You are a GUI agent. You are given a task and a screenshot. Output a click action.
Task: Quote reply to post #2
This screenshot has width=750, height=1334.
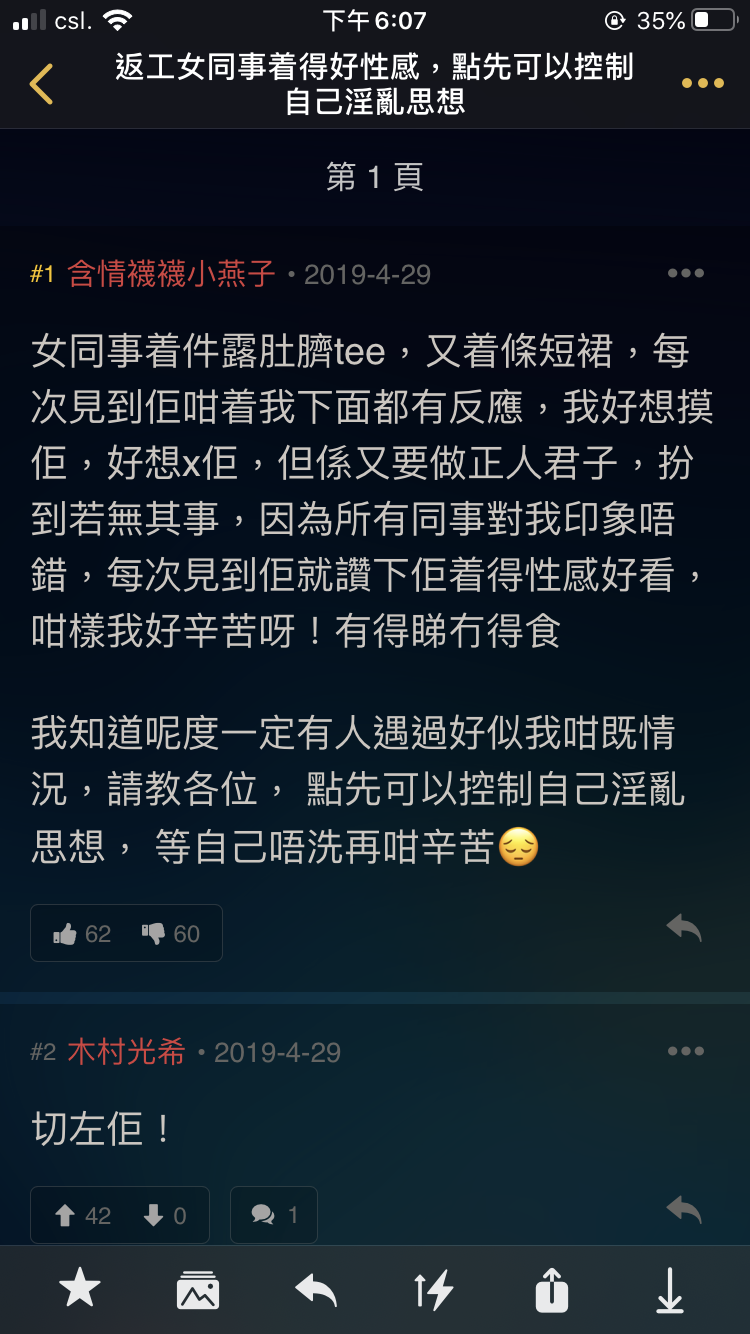pyautogui.click(x=684, y=1210)
